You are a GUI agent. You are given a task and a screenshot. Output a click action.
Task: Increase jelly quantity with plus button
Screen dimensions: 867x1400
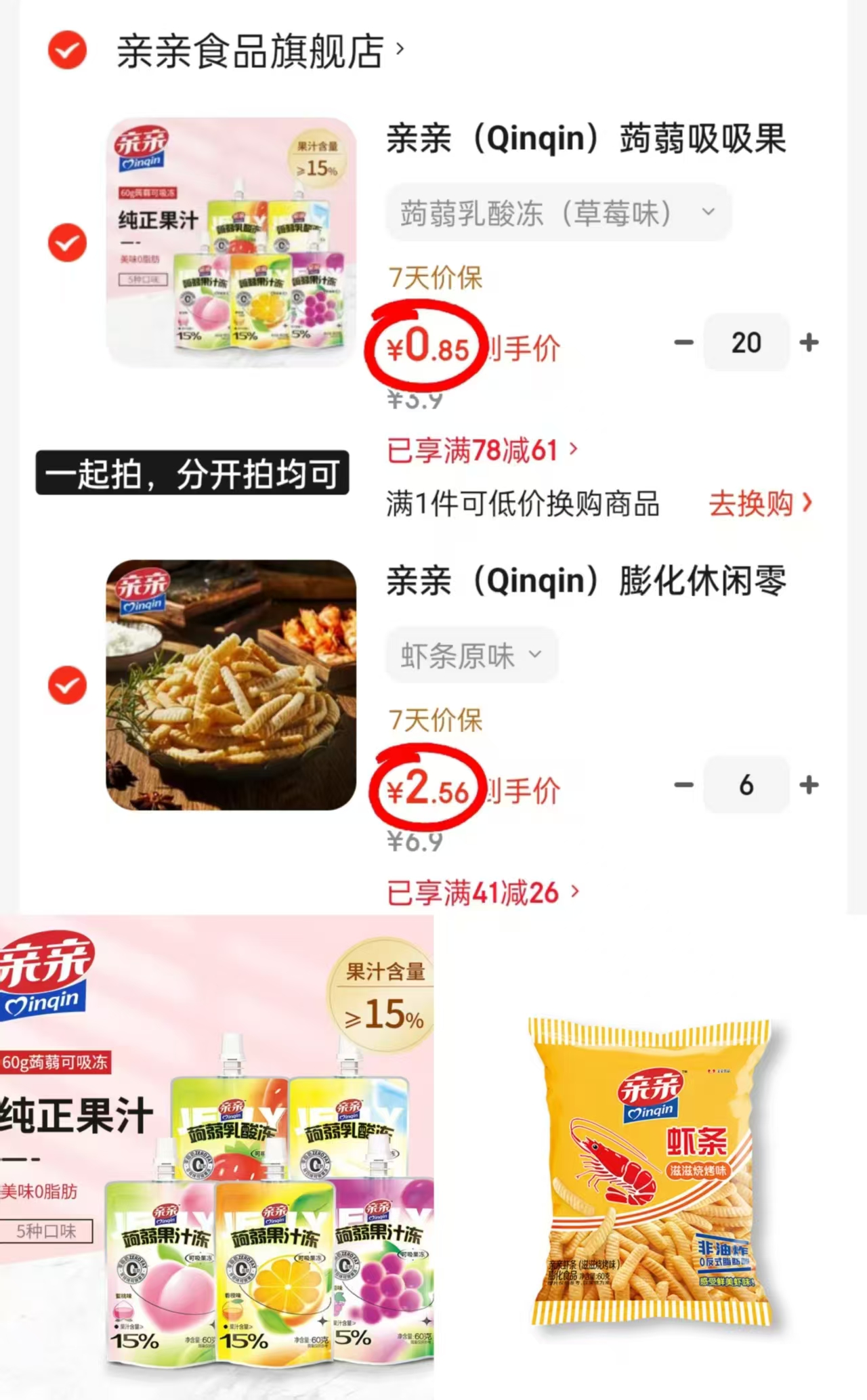[810, 343]
